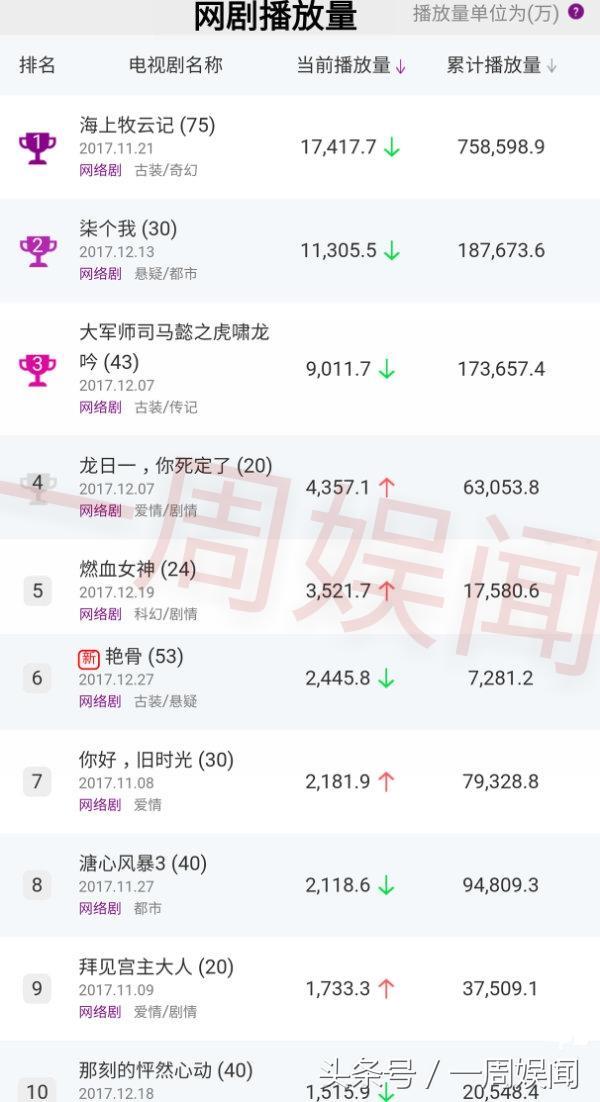This screenshot has height=1102, width=600.
Task: Open 海上牧云记 drama details
Action: tap(147, 126)
